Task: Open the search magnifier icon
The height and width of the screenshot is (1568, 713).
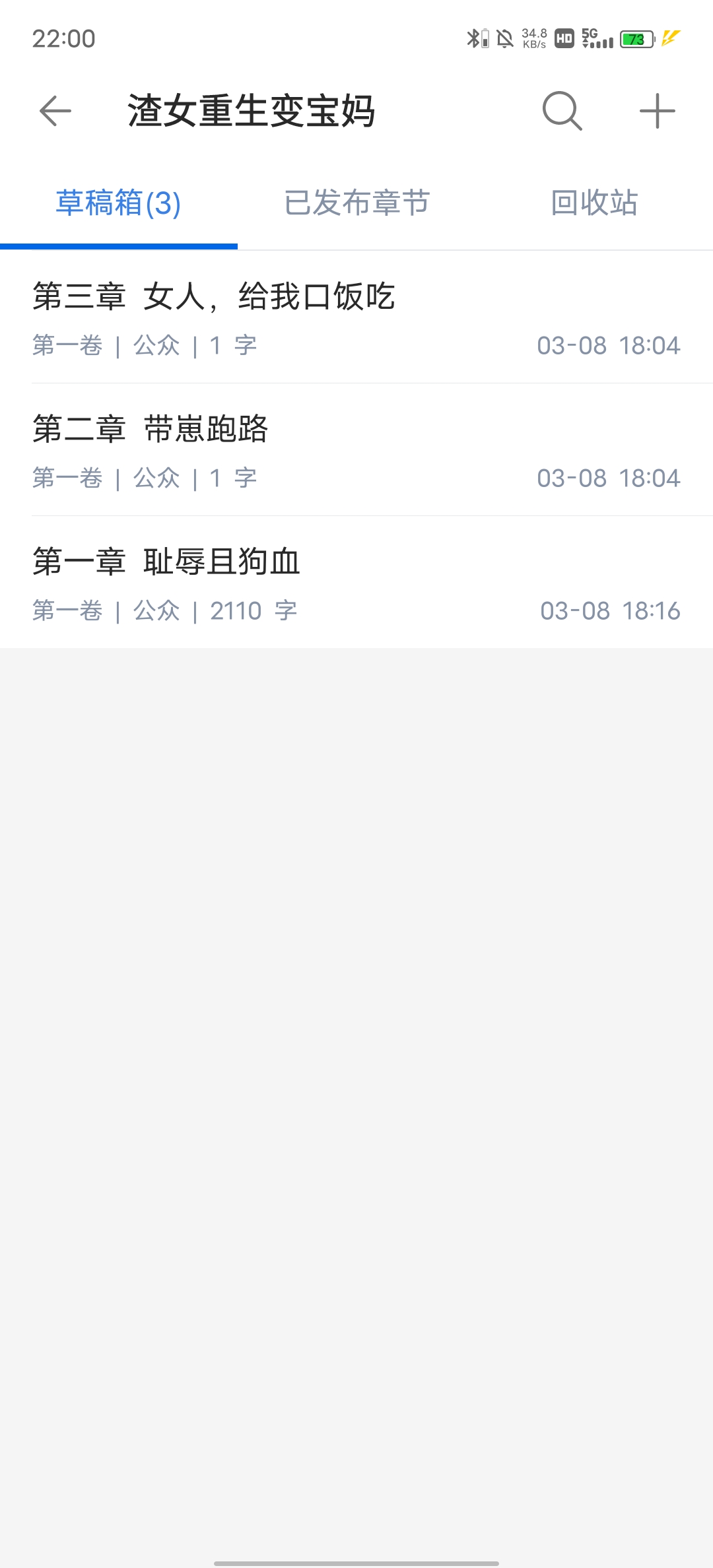Action: 562,111
